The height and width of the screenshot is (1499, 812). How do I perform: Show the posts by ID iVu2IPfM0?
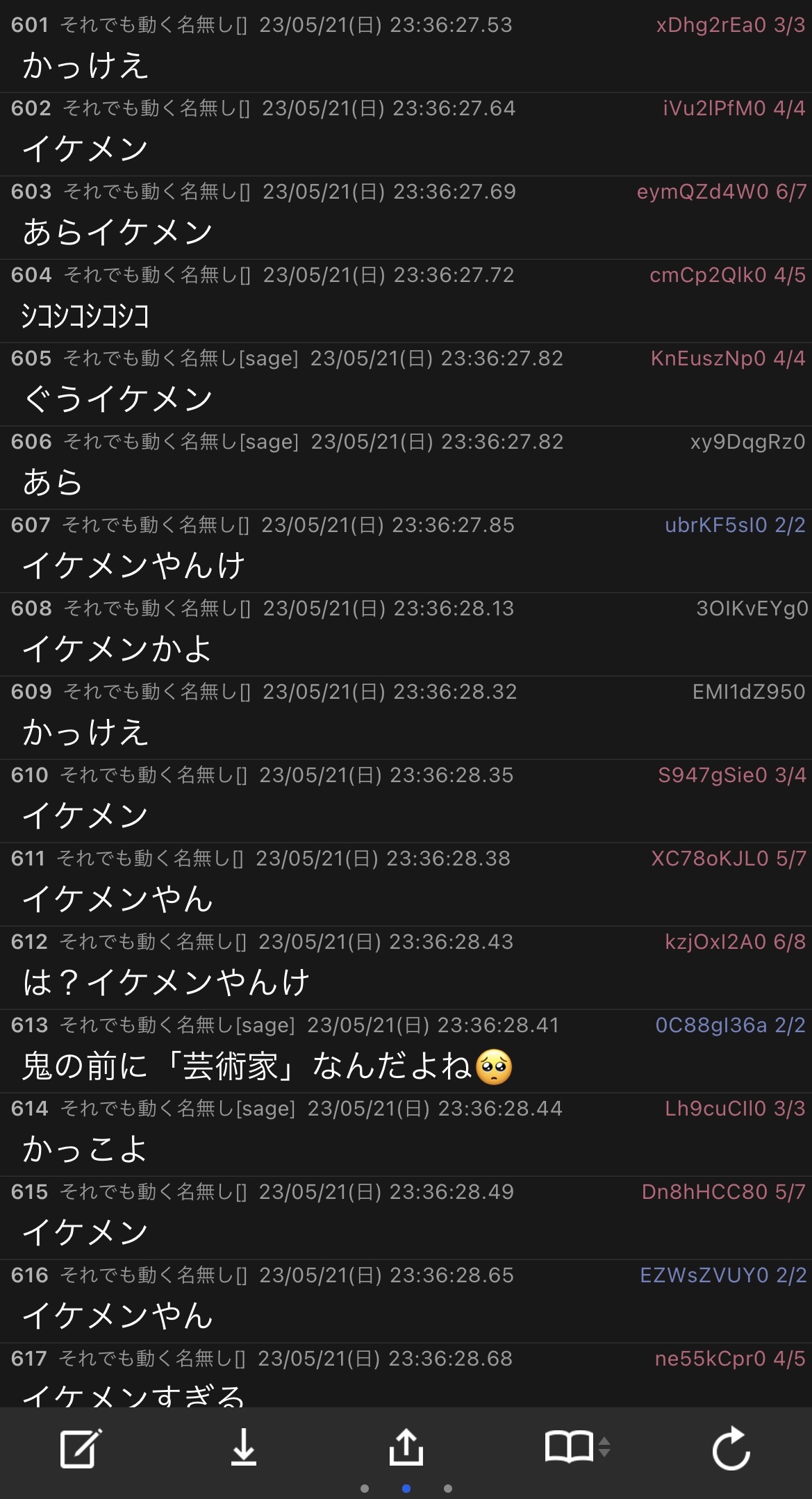pos(734,108)
